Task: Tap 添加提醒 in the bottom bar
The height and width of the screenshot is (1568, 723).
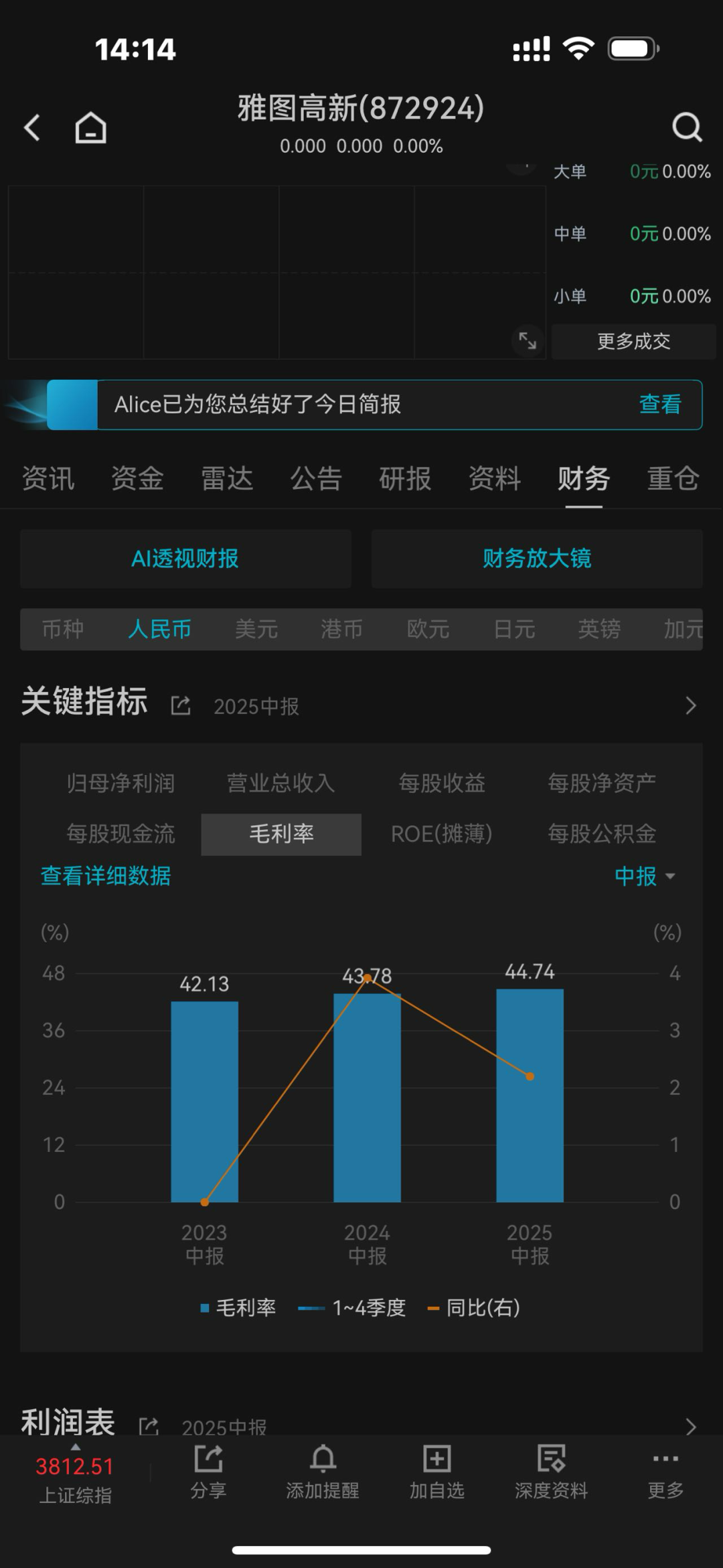Action: [323, 1472]
